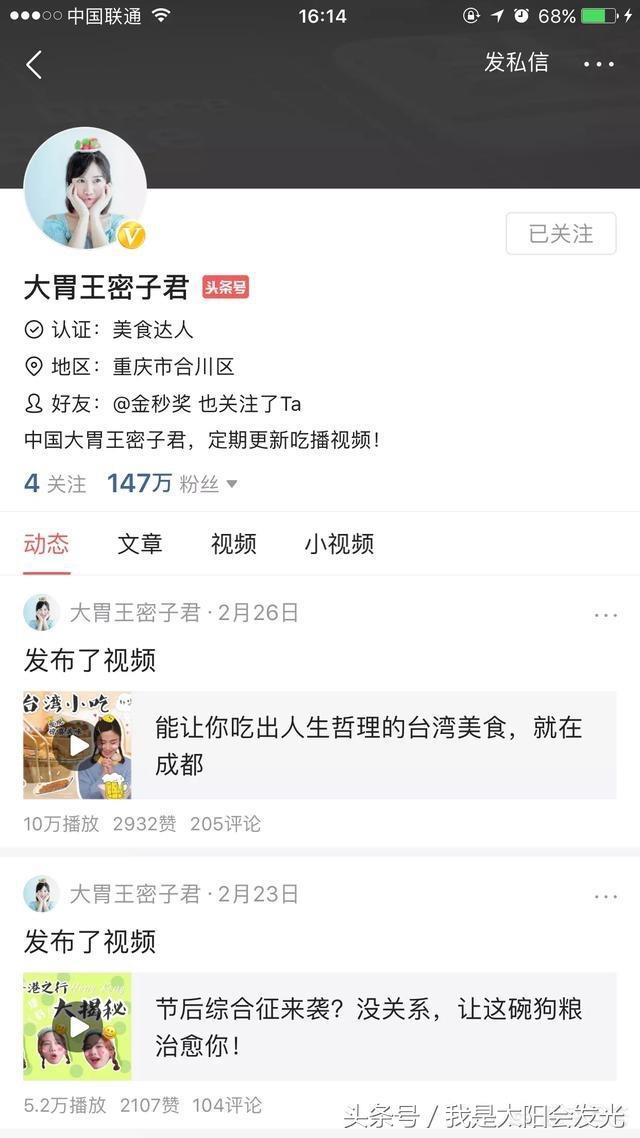
Task: Switch to the 动态 tab
Action: pyautogui.click(x=47, y=543)
